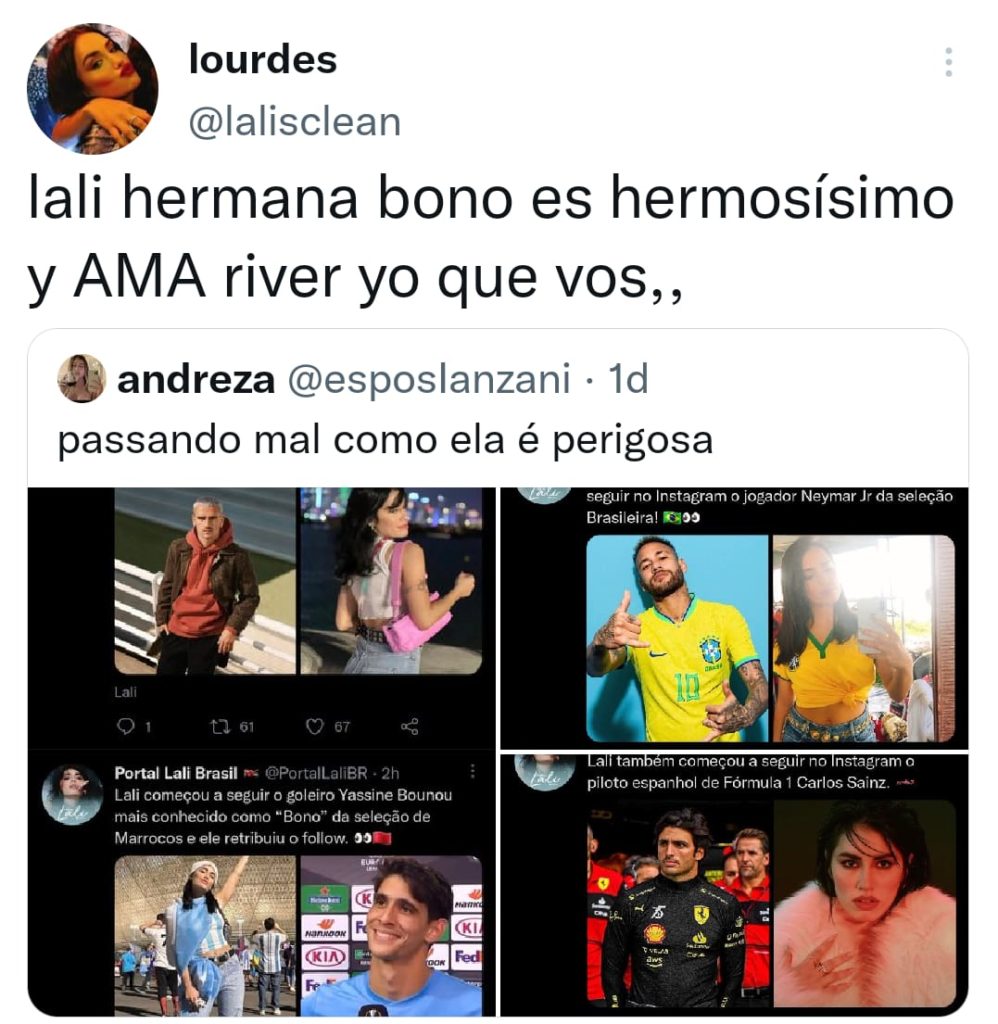
Task: Open the overflow menu on lourdes' tweet
Action: pos(948,62)
